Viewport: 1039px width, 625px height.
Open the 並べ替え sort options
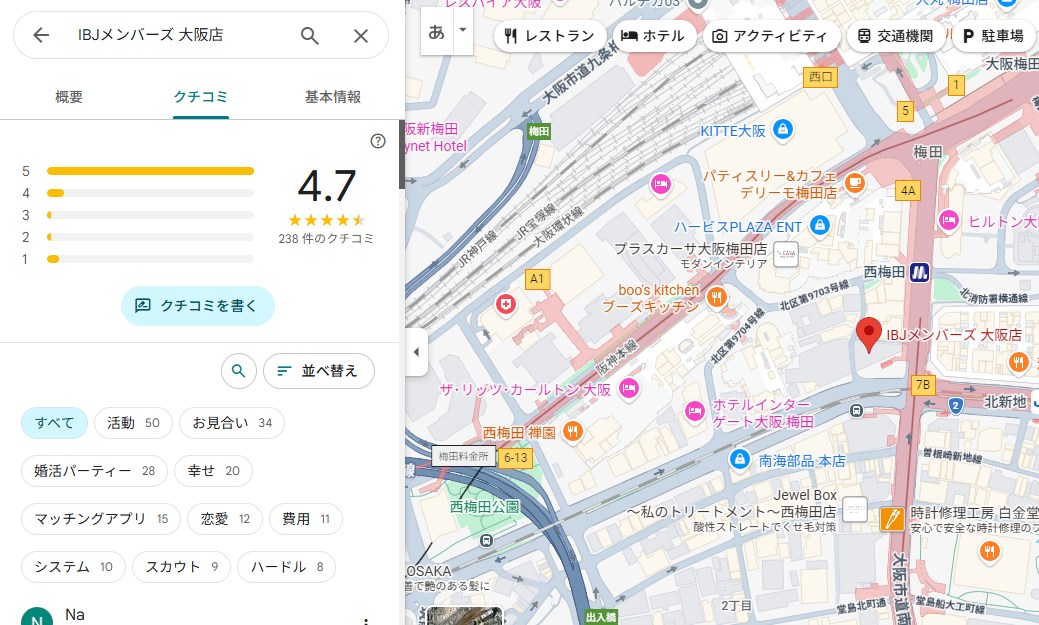pyautogui.click(x=318, y=371)
